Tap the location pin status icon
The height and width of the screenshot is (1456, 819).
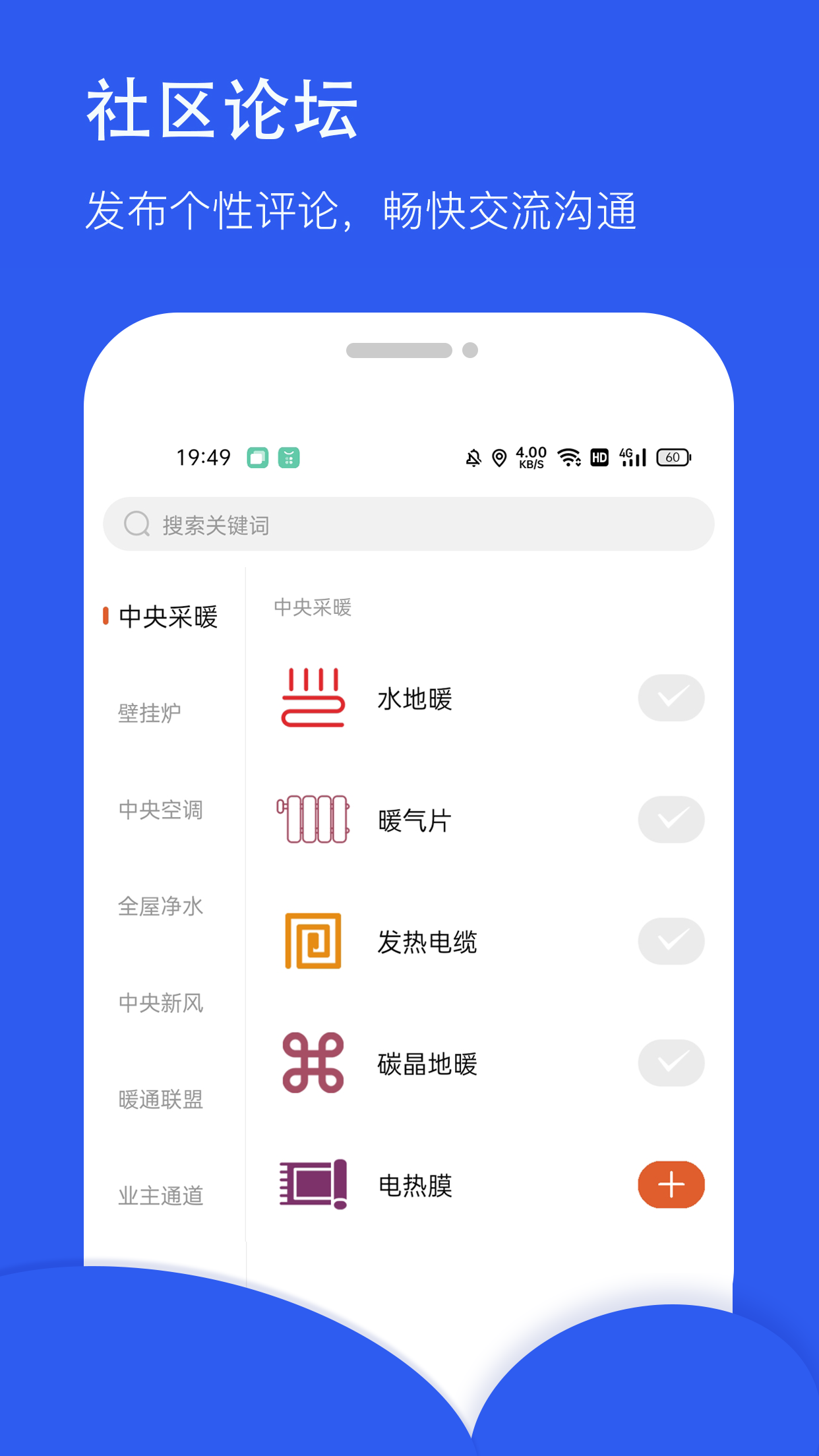[499, 456]
